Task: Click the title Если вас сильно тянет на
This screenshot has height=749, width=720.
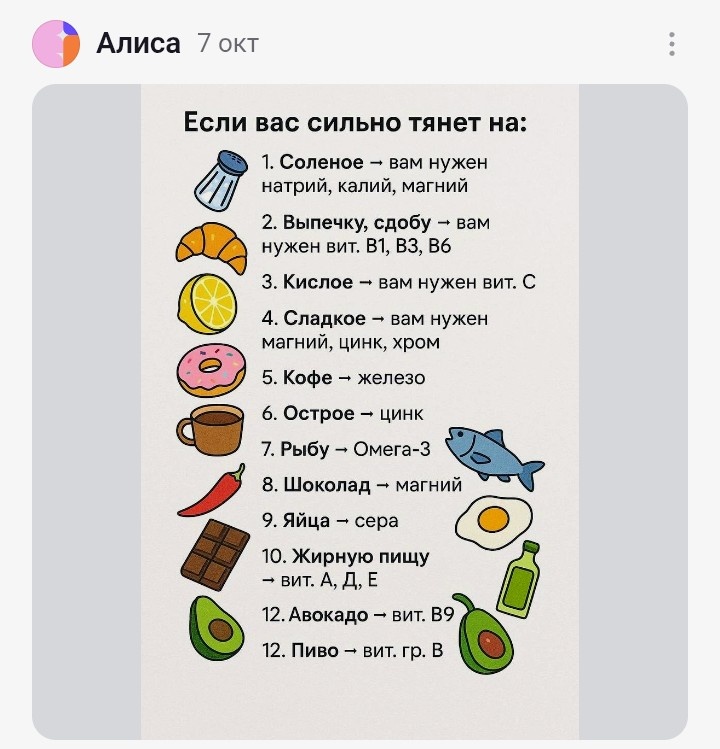Action: point(360,120)
